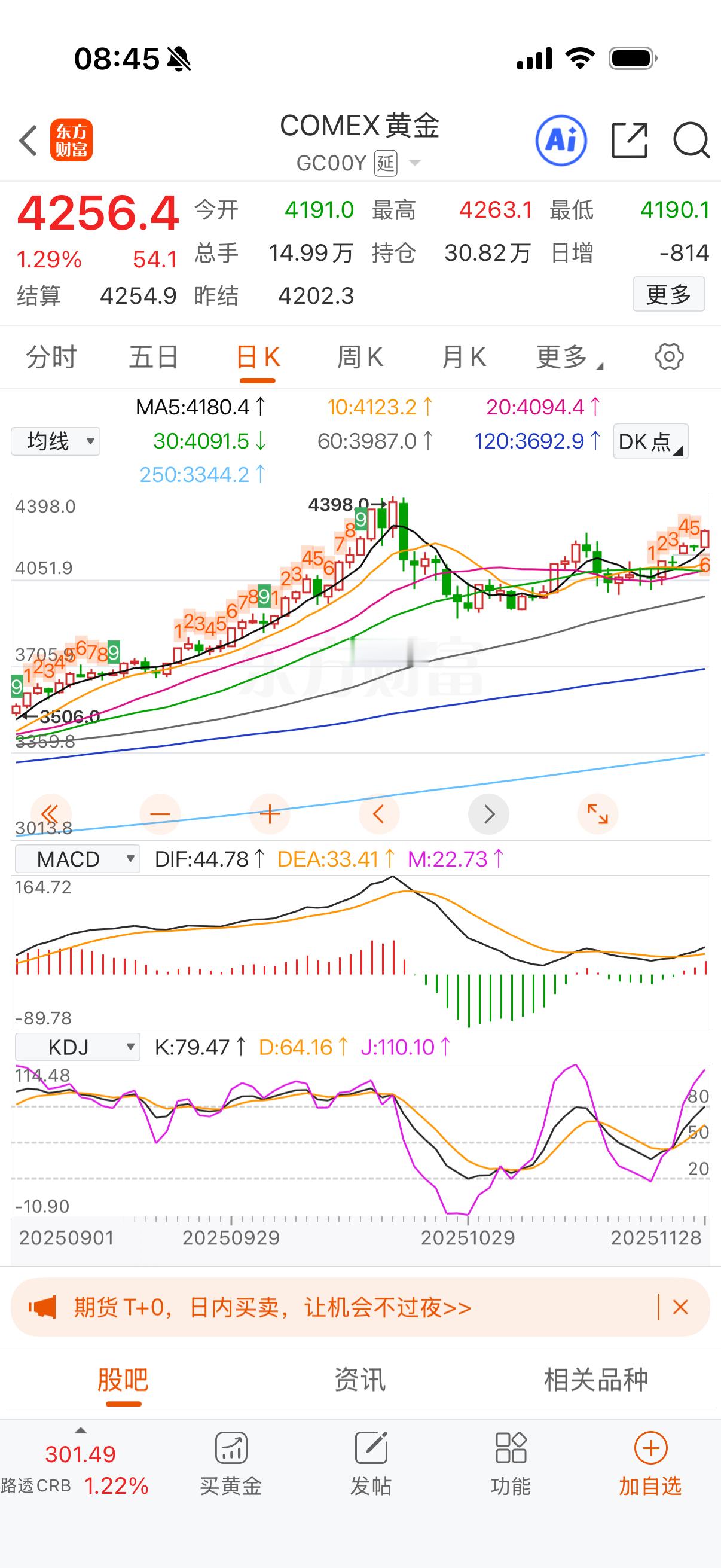Viewport: 721px width, 1568px height.
Task: Open the KDJ indicator dropdown
Action: click(x=77, y=1047)
